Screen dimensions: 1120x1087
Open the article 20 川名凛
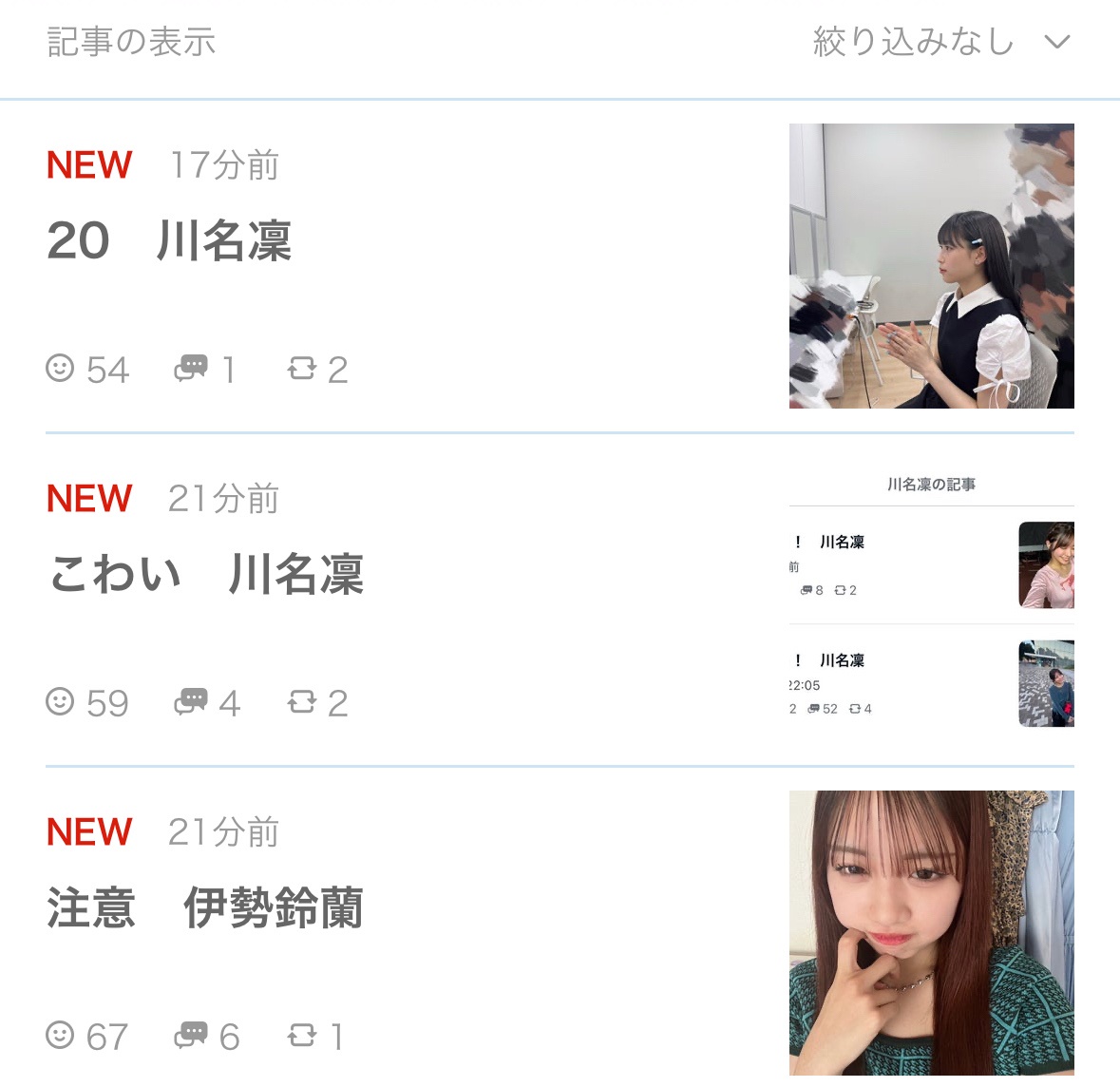tap(169, 240)
